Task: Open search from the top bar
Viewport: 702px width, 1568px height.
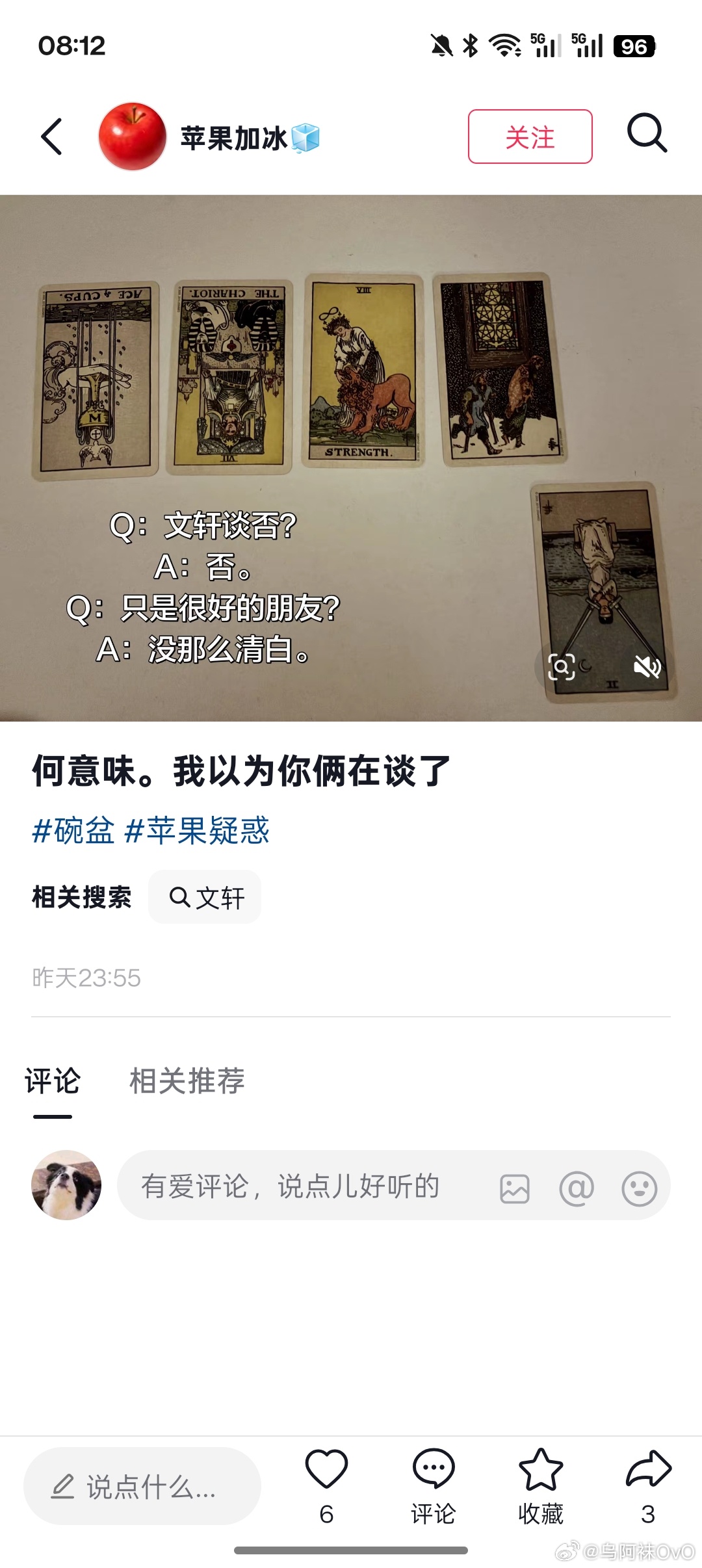Action: click(x=647, y=137)
